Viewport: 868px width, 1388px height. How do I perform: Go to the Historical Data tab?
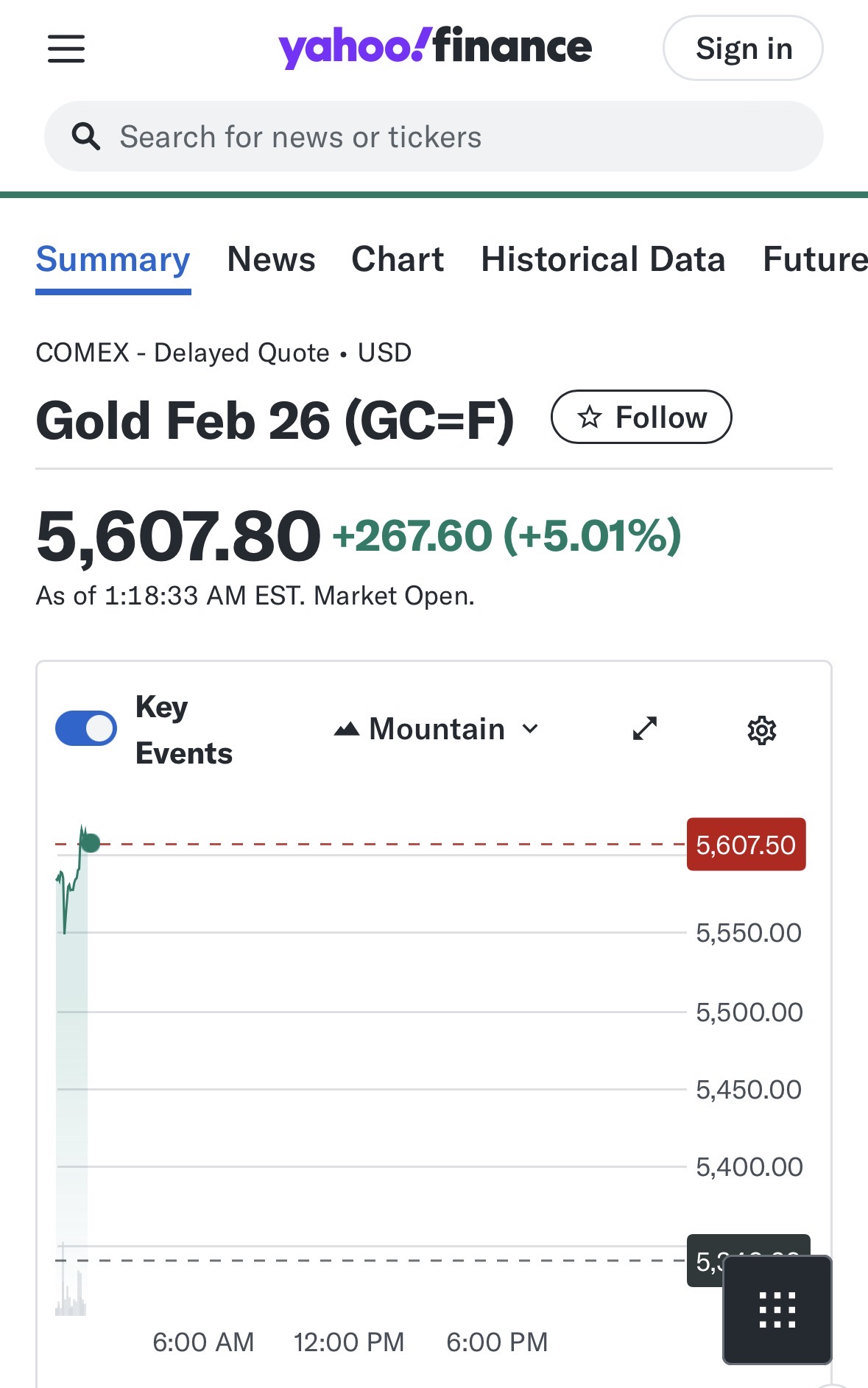tap(603, 259)
